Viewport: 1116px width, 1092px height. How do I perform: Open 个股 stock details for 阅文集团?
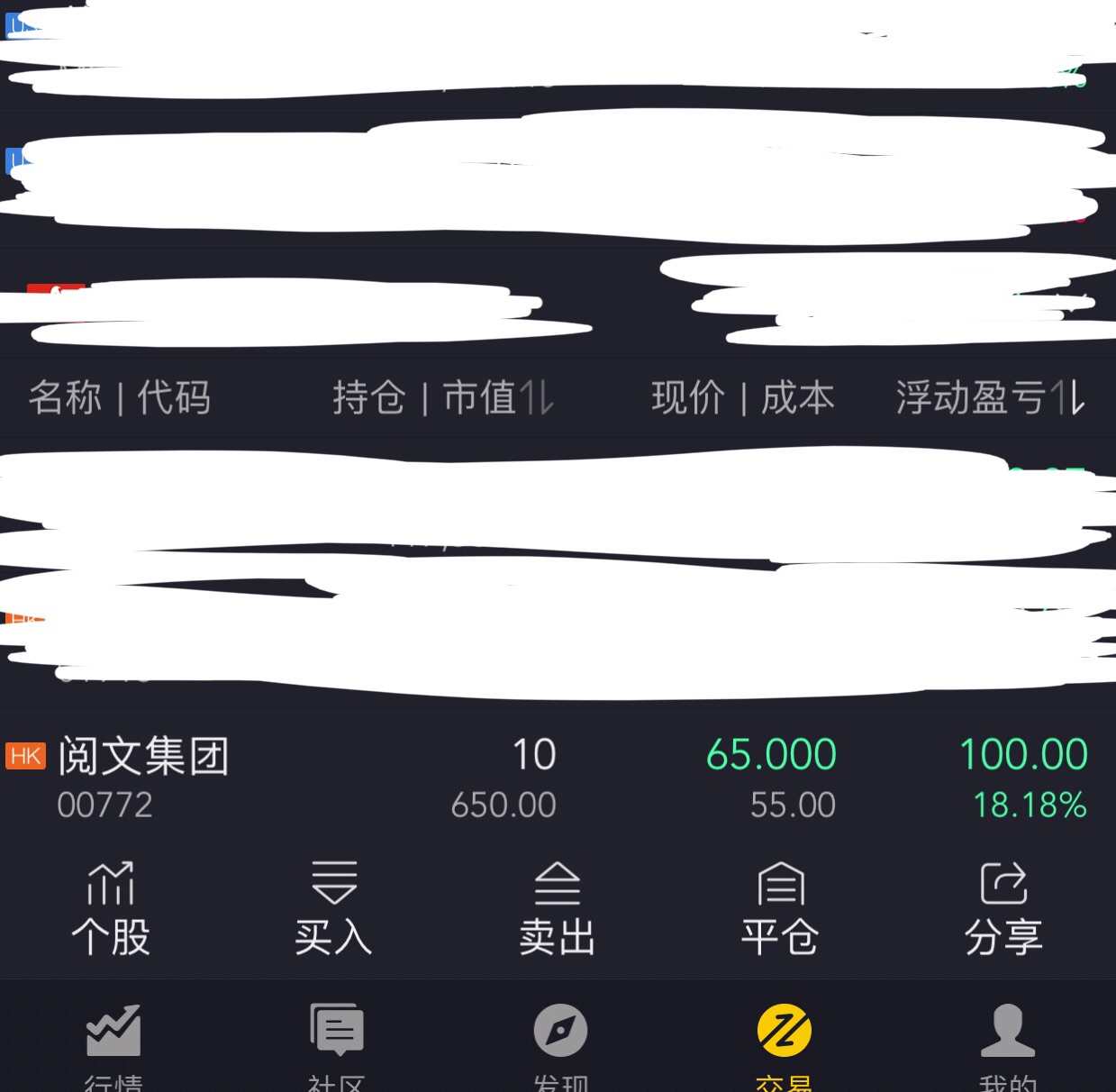[x=111, y=908]
